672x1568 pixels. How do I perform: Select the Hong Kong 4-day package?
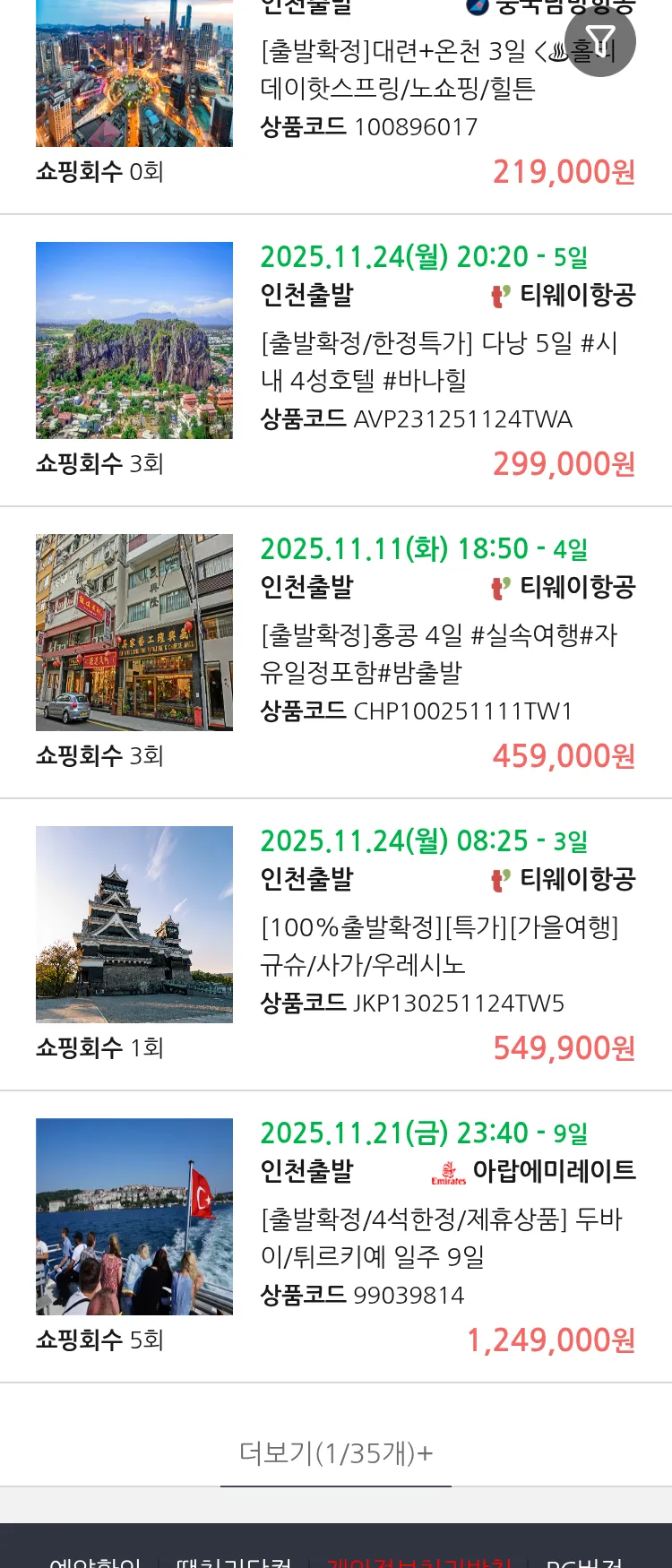tap(439, 653)
